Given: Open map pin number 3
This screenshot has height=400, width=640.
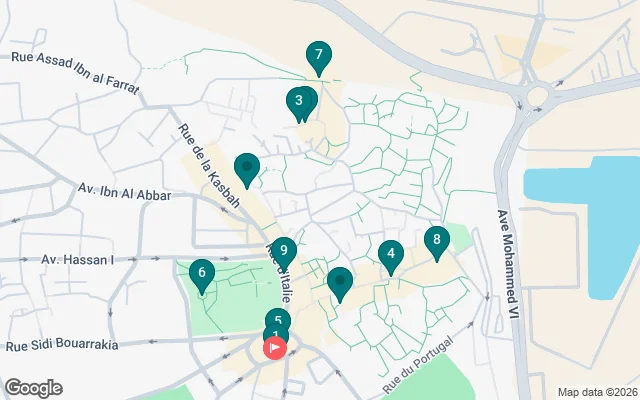Looking at the screenshot, I should (x=298, y=101).
